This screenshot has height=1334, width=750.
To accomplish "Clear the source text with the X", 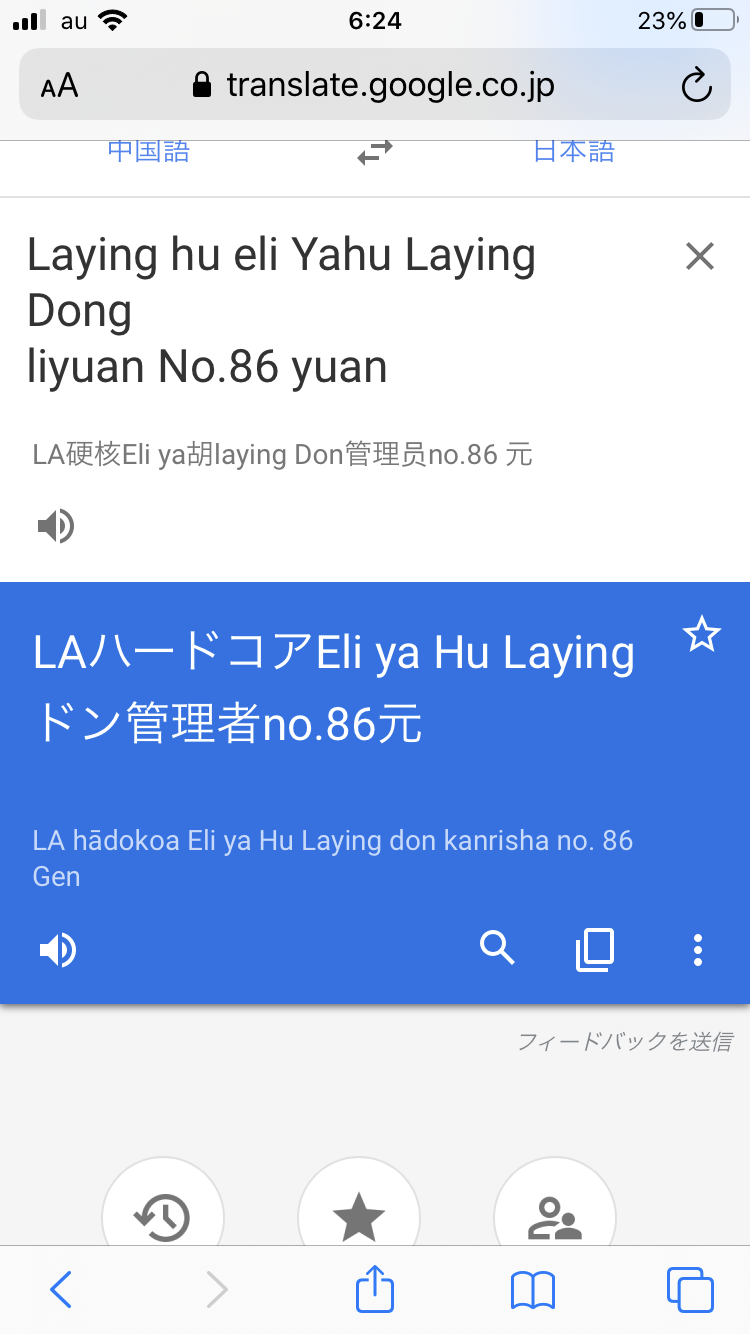I will point(700,257).
